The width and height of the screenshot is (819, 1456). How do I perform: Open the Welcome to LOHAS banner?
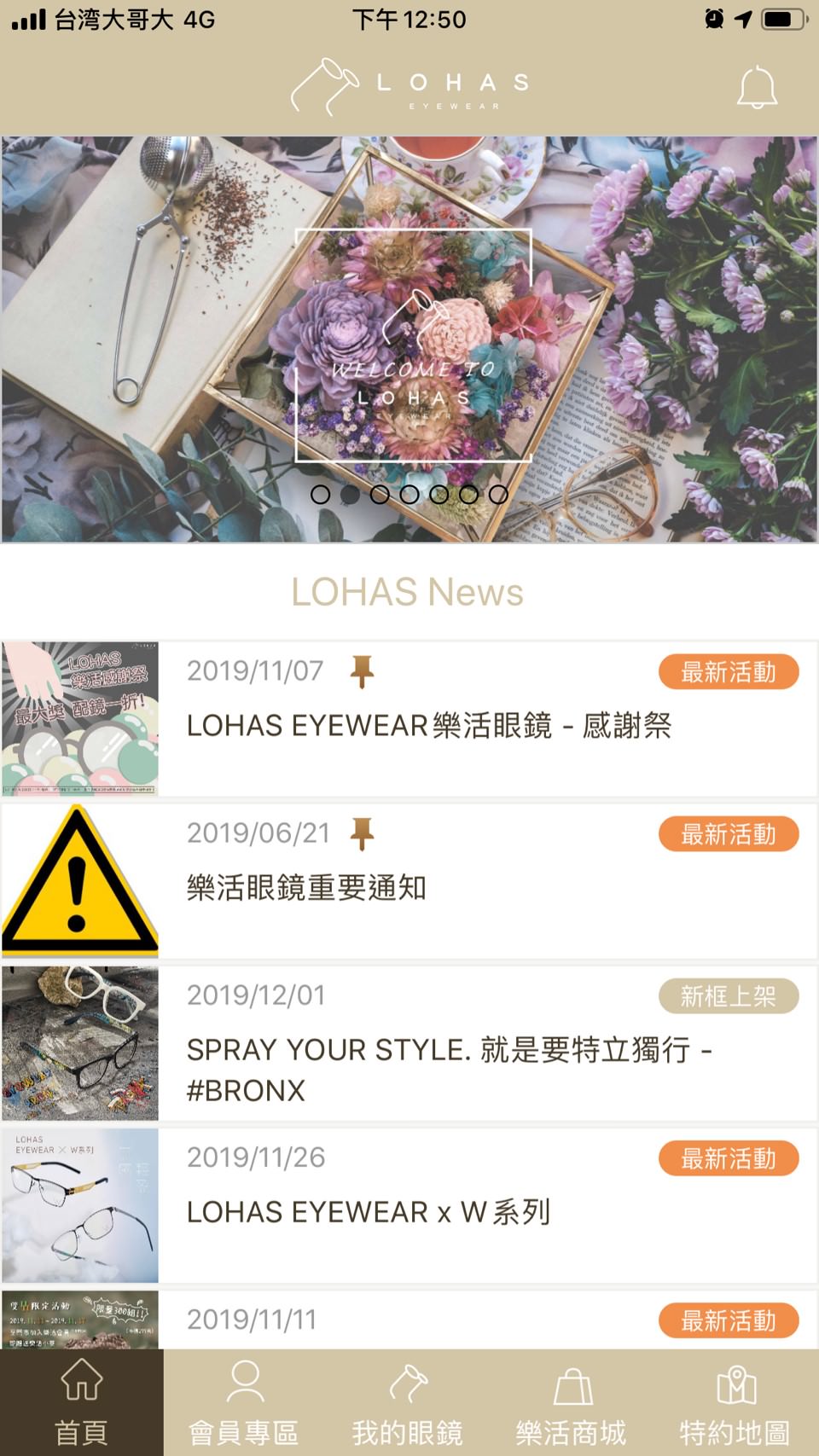pos(409,341)
